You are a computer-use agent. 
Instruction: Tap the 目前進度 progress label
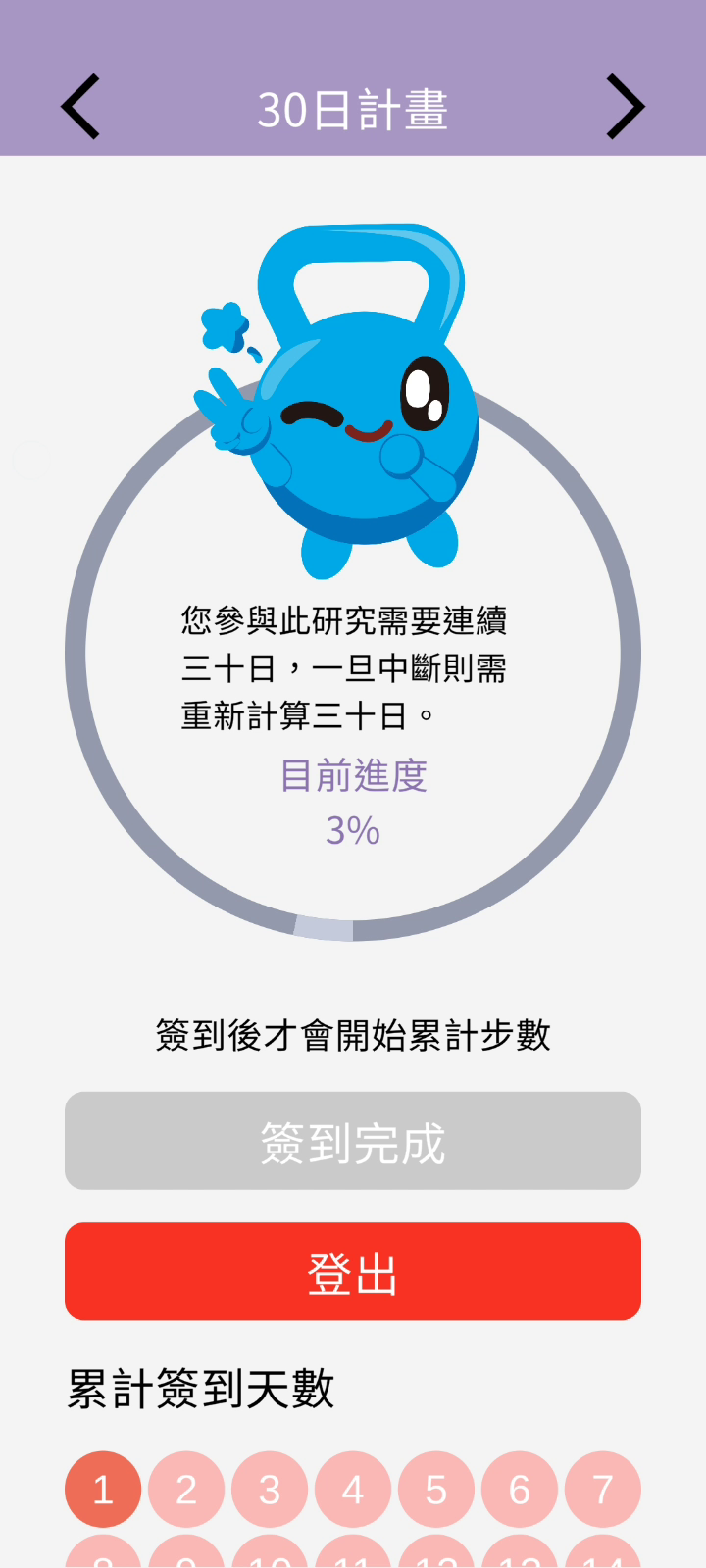pyautogui.click(x=355, y=775)
